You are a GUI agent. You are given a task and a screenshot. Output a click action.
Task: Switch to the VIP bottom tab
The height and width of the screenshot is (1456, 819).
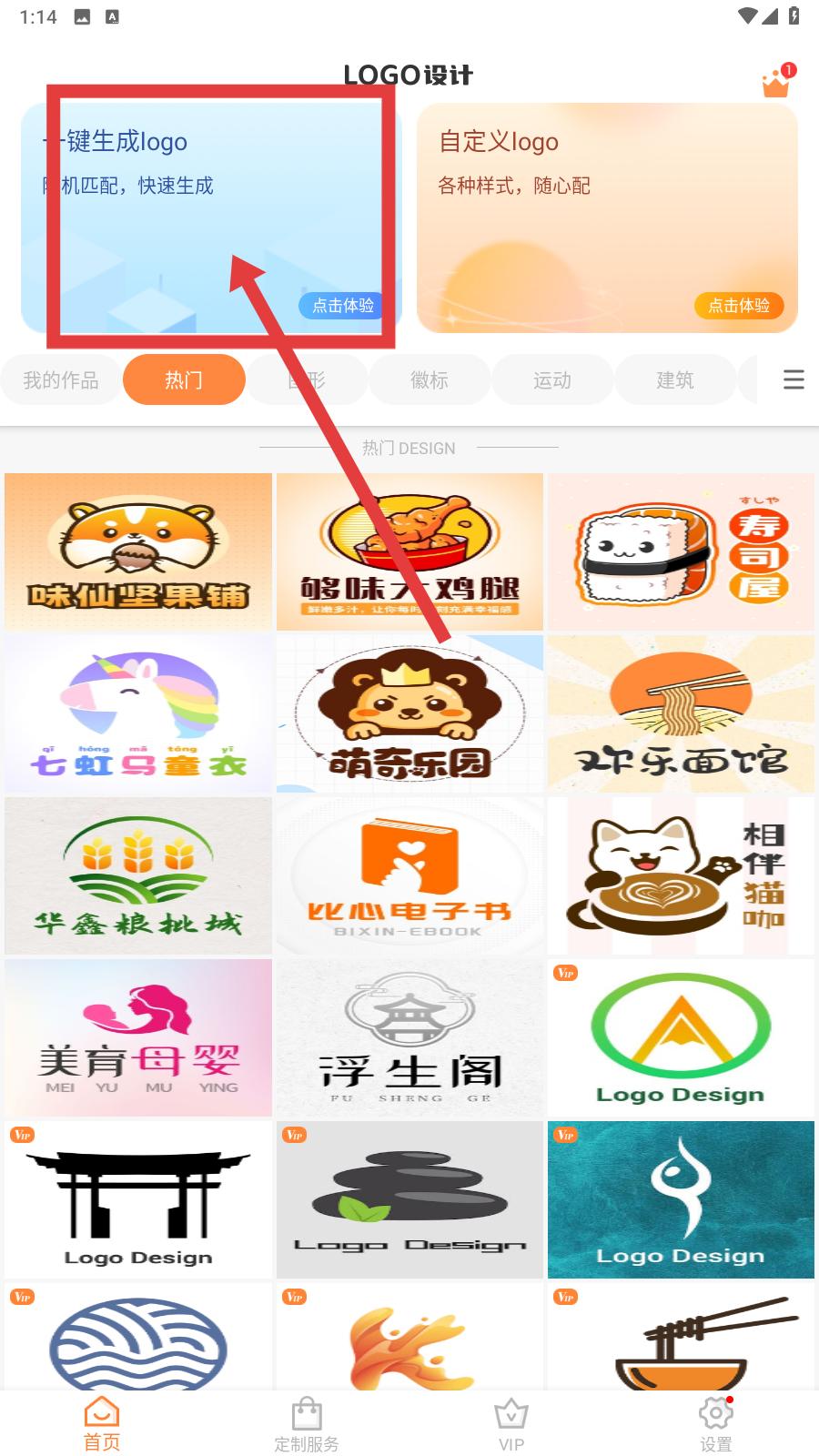click(x=511, y=1424)
